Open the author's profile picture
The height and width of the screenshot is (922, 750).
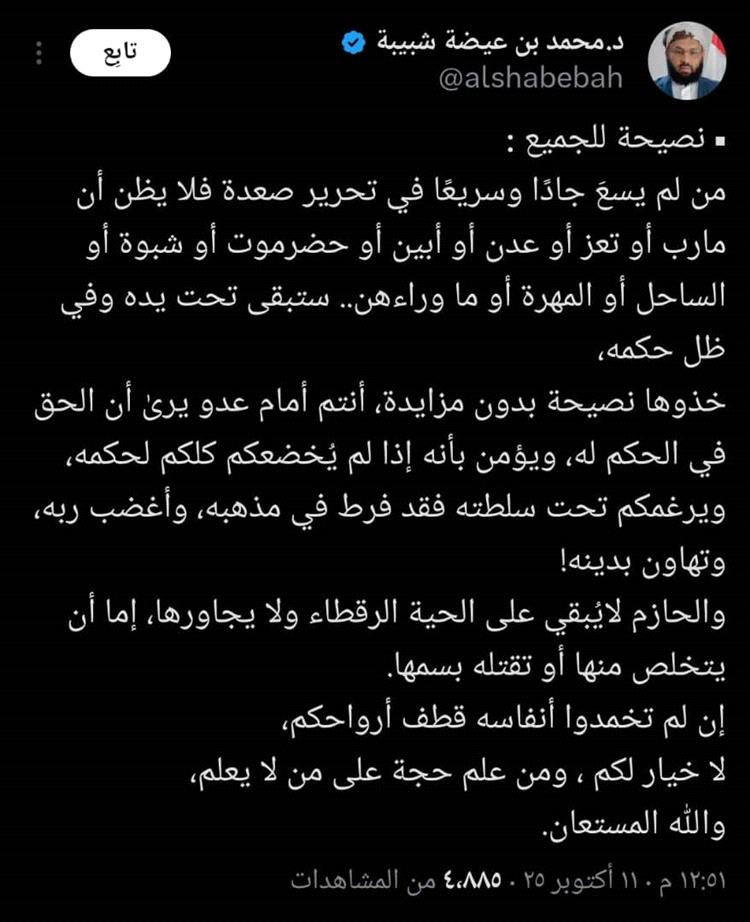tap(687, 60)
